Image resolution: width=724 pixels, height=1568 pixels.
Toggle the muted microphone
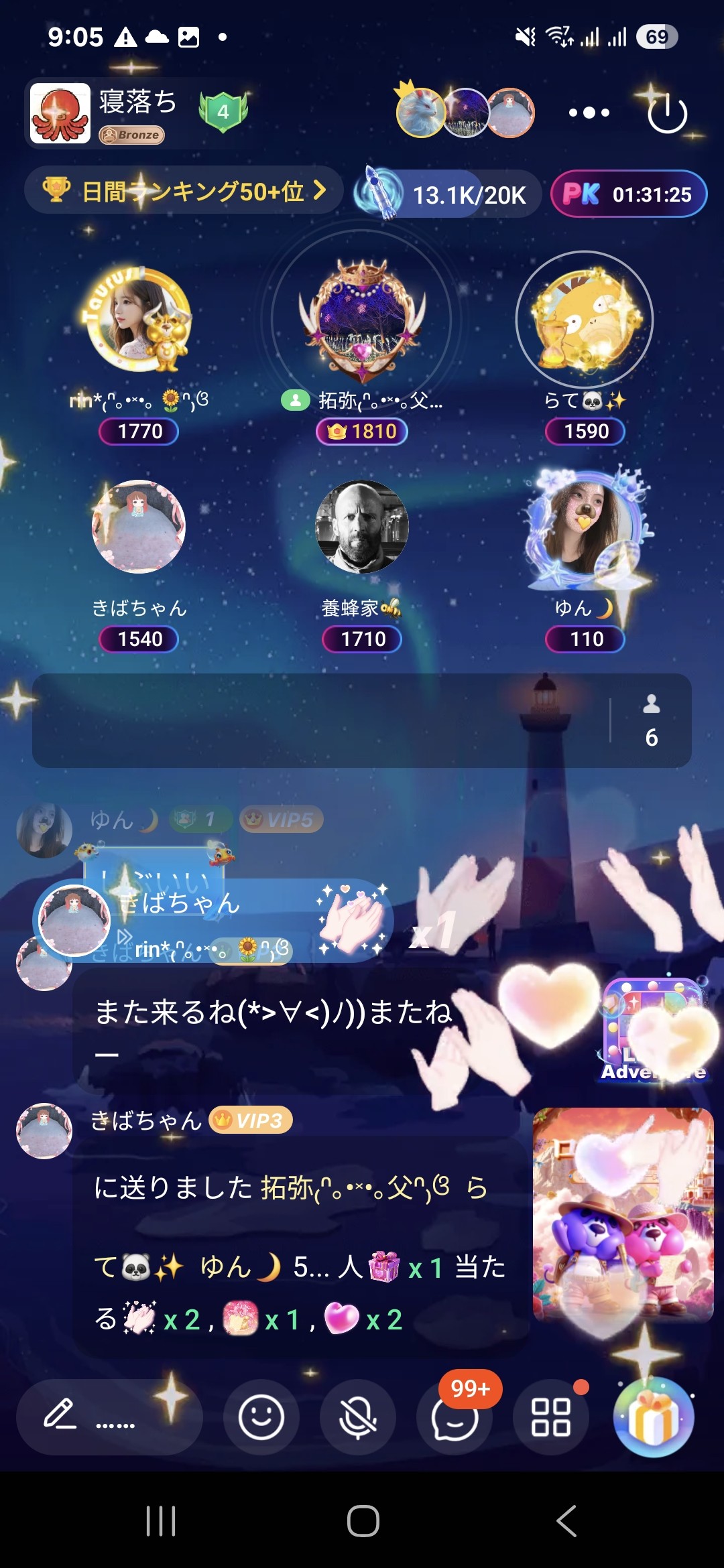tap(358, 1417)
